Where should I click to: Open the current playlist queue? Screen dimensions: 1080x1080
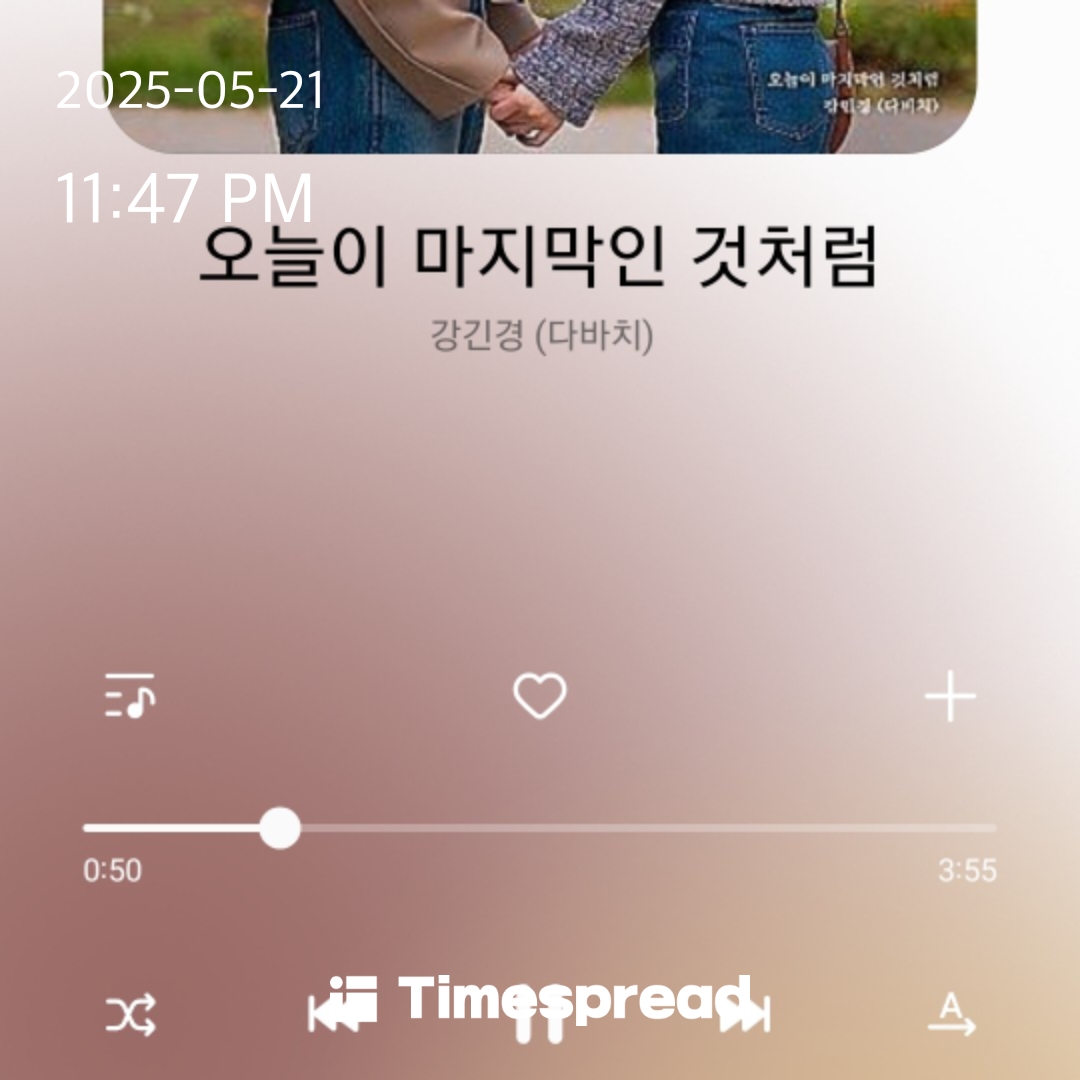point(130,696)
